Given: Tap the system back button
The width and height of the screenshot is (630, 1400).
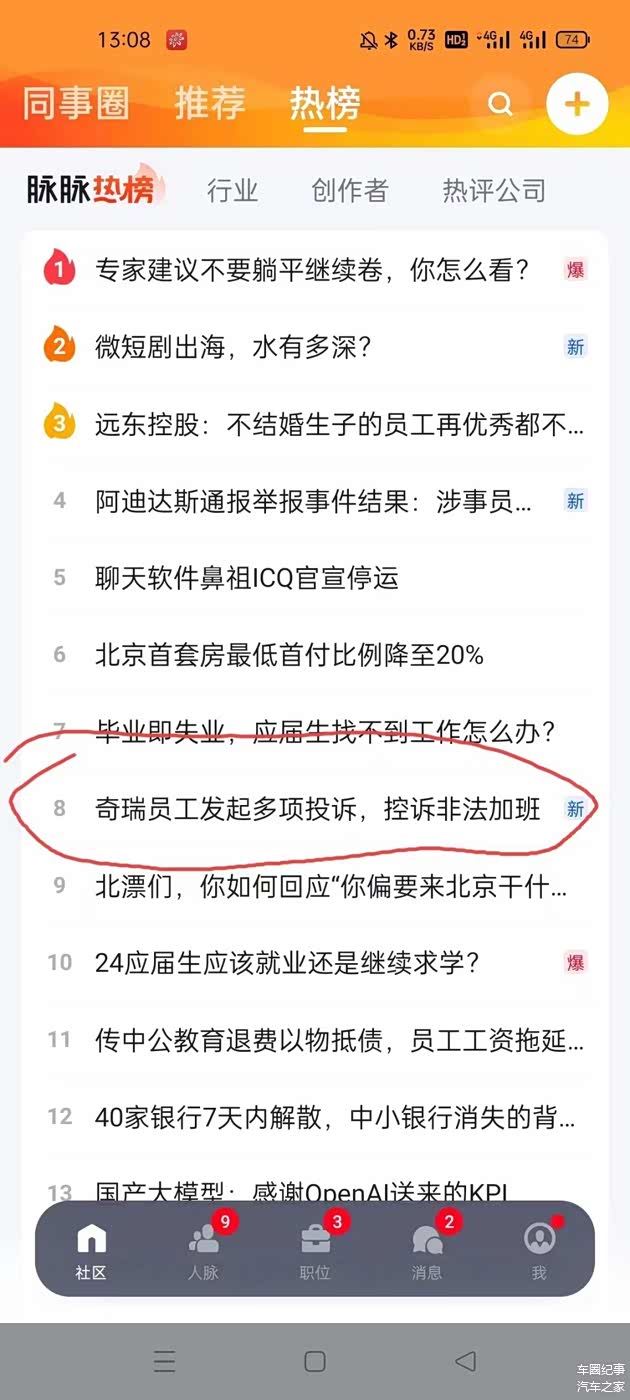Looking at the screenshot, I should [465, 1361].
